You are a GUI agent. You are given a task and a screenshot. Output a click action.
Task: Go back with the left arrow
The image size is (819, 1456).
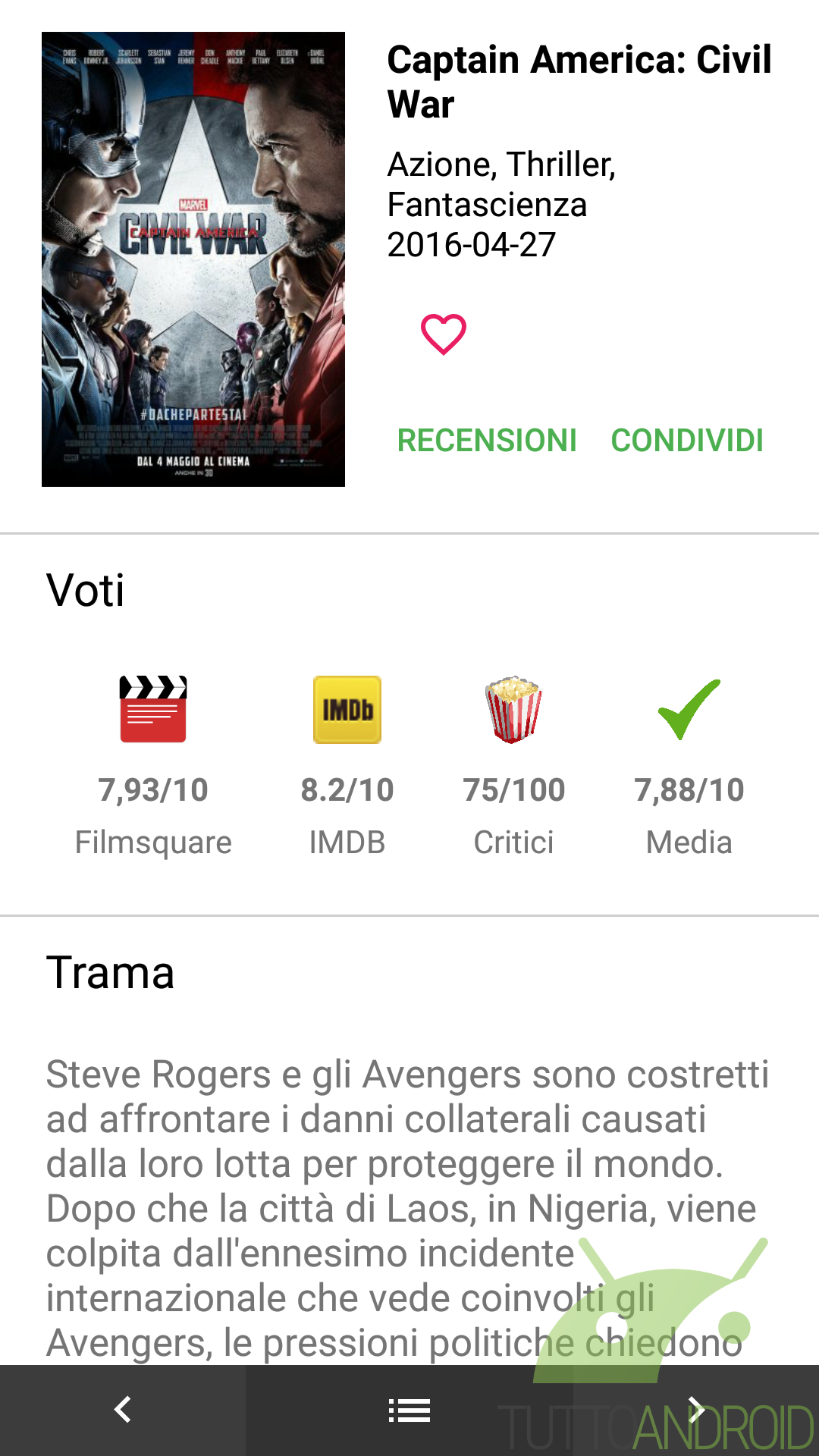point(123,1410)
